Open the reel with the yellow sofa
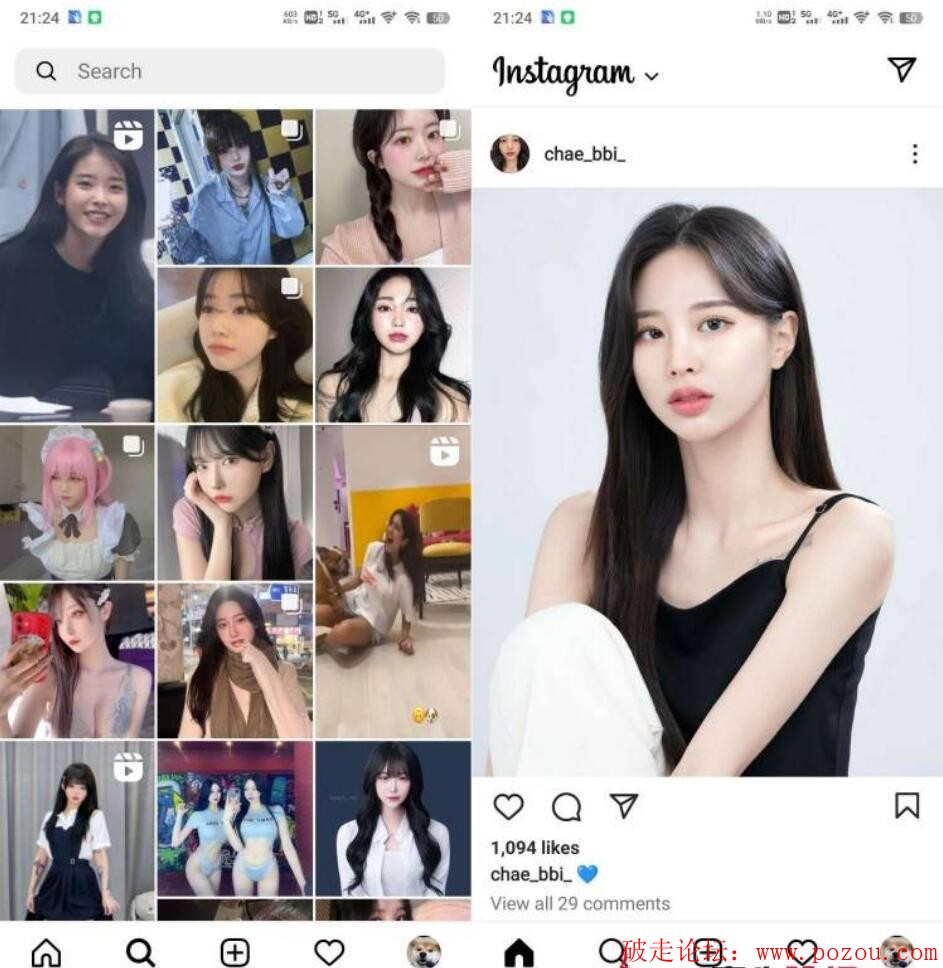The image size is (943, 968). point(393,580)
